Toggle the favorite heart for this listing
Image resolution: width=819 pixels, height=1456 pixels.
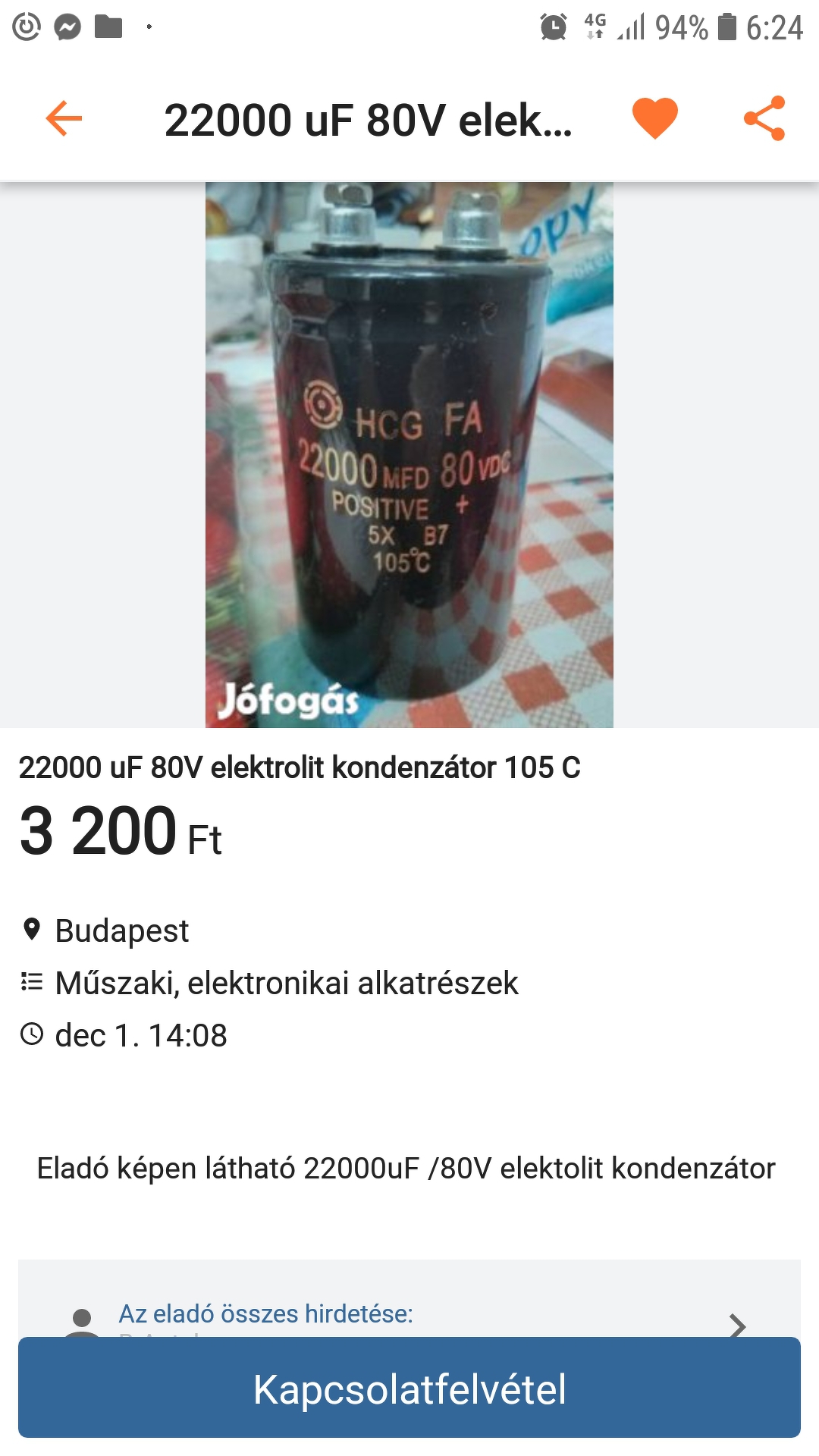[x=654, y=118]
